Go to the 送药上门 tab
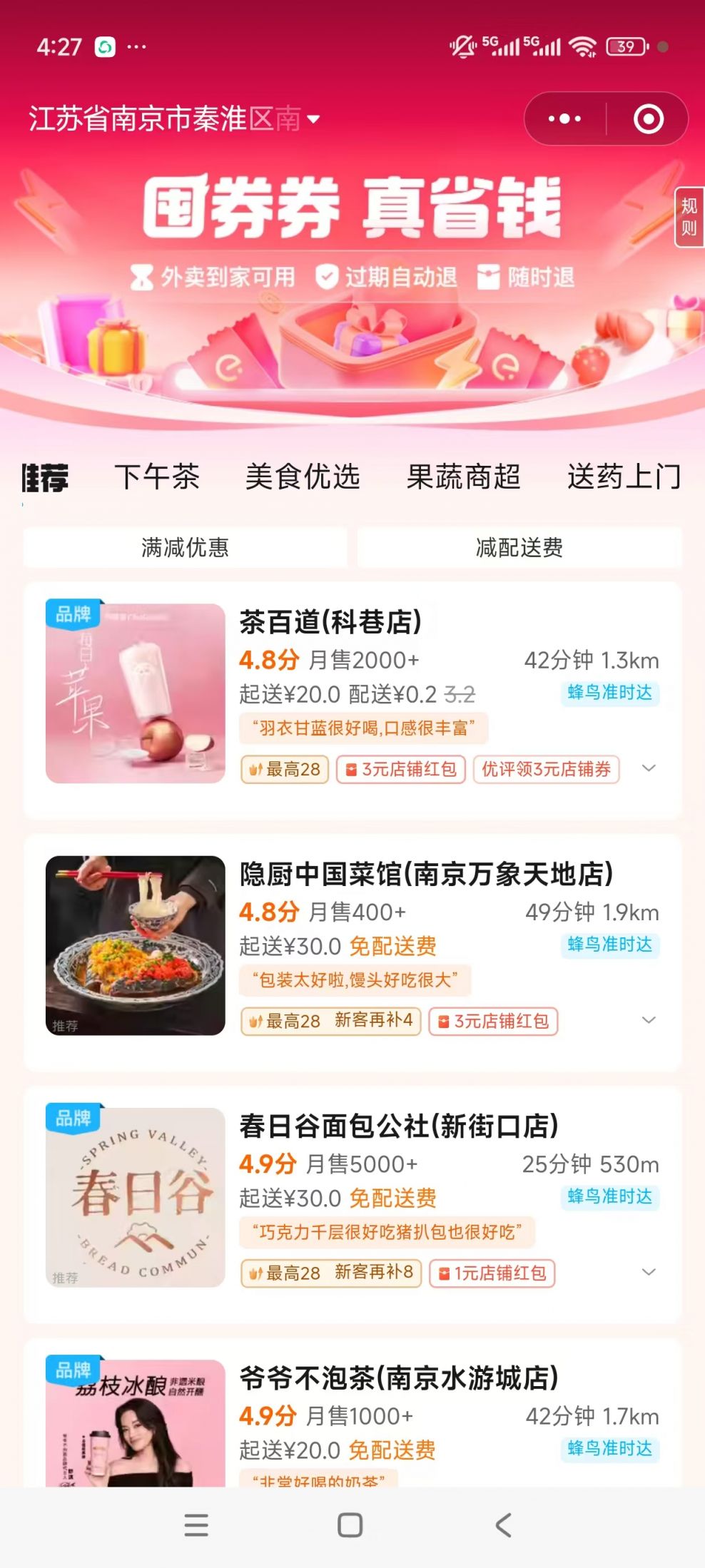 coord(624,477)
